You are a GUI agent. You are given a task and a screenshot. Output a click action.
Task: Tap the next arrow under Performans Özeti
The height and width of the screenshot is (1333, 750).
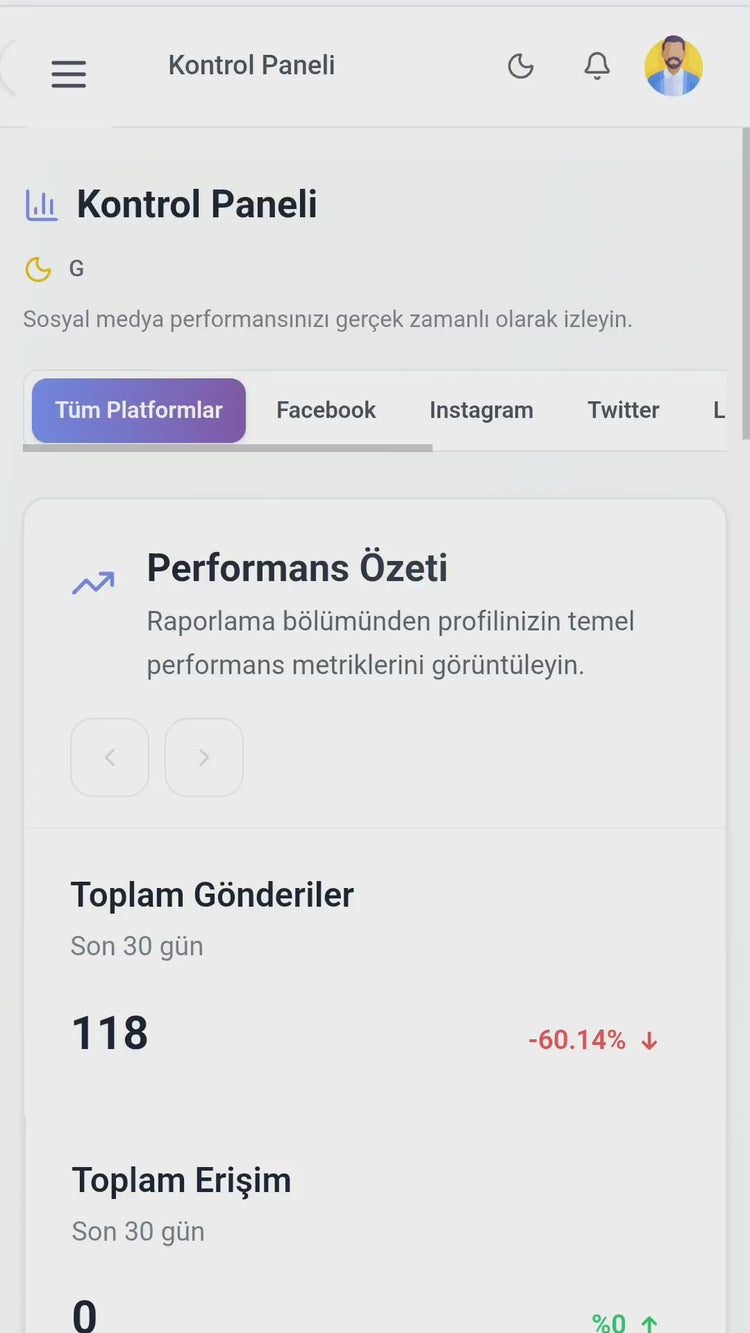[x=204, y=757]
